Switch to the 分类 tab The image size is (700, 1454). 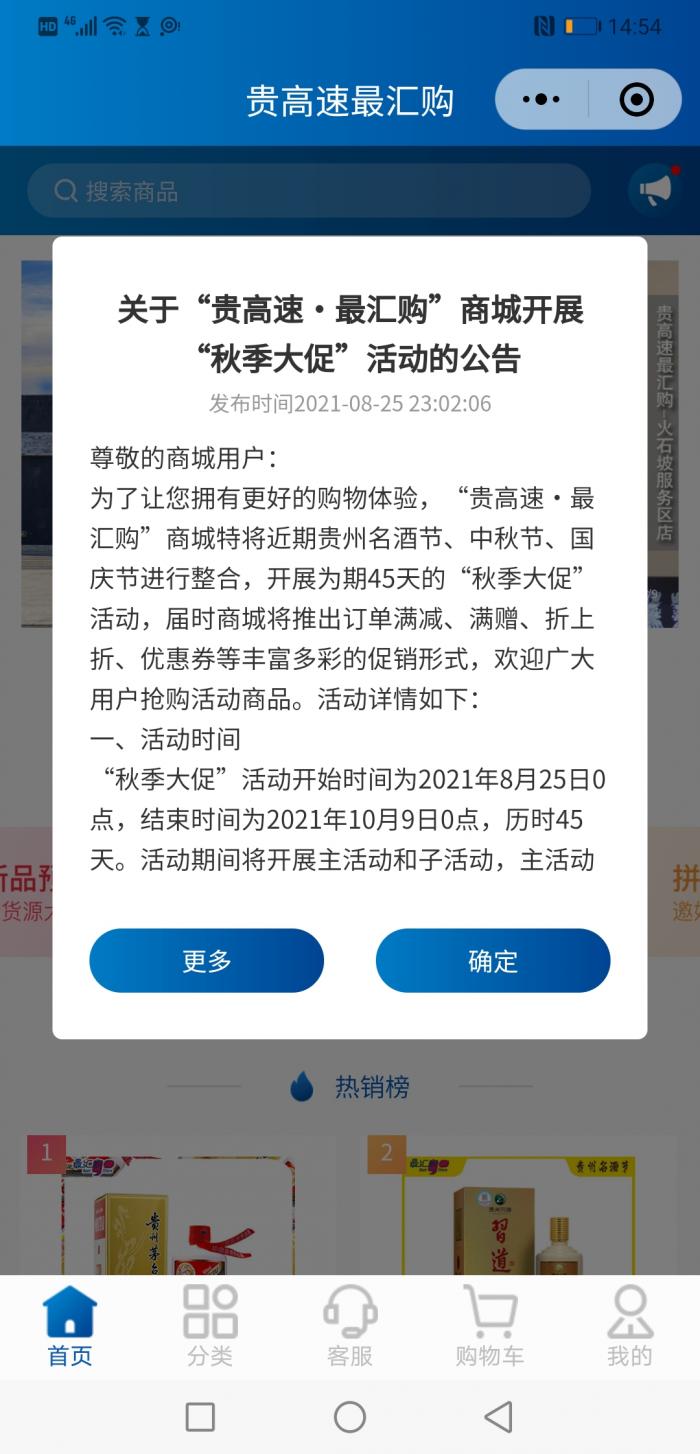[x=210, y=1327]
